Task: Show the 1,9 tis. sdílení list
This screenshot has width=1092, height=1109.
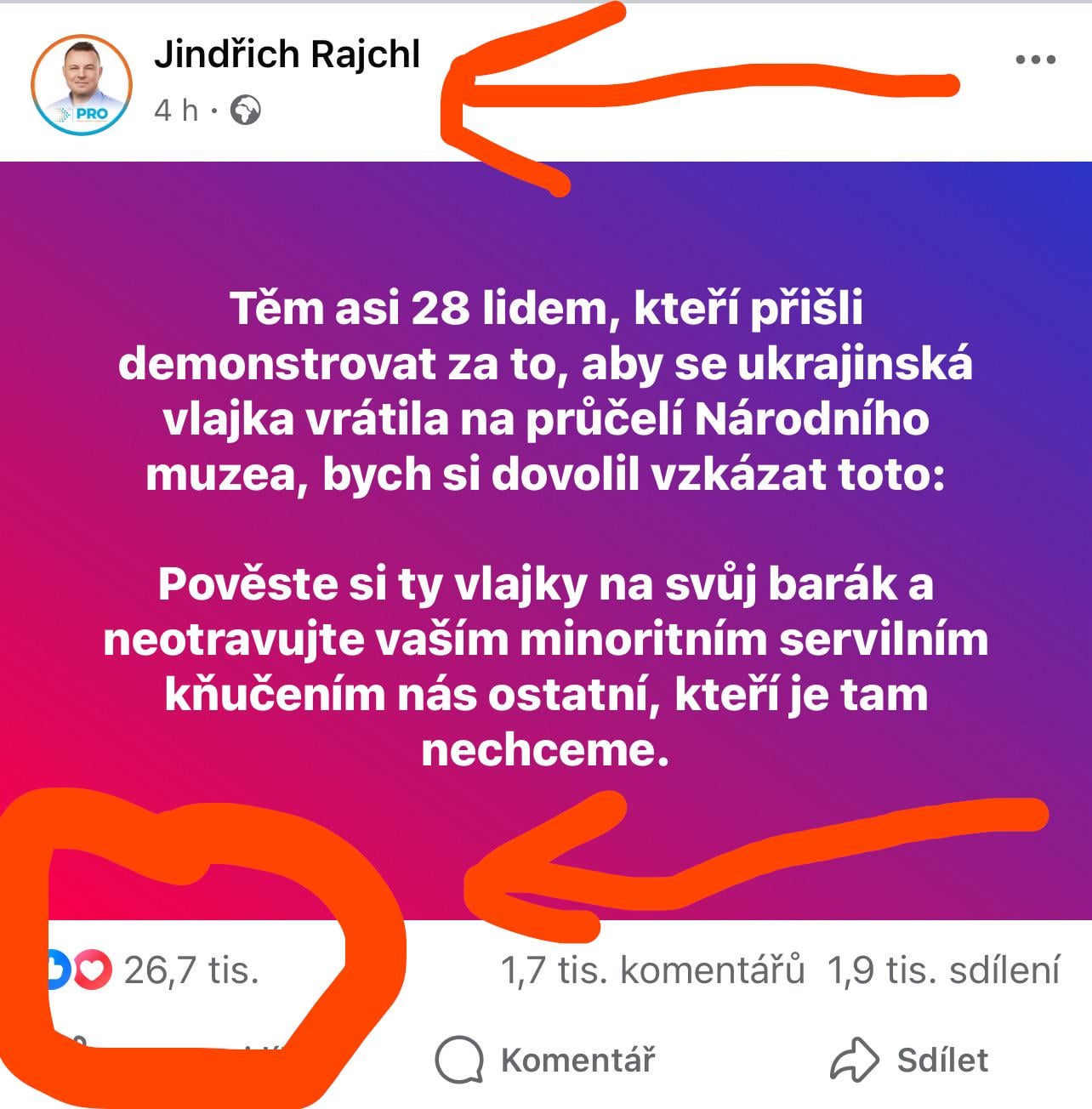Action: pos(944,970)
